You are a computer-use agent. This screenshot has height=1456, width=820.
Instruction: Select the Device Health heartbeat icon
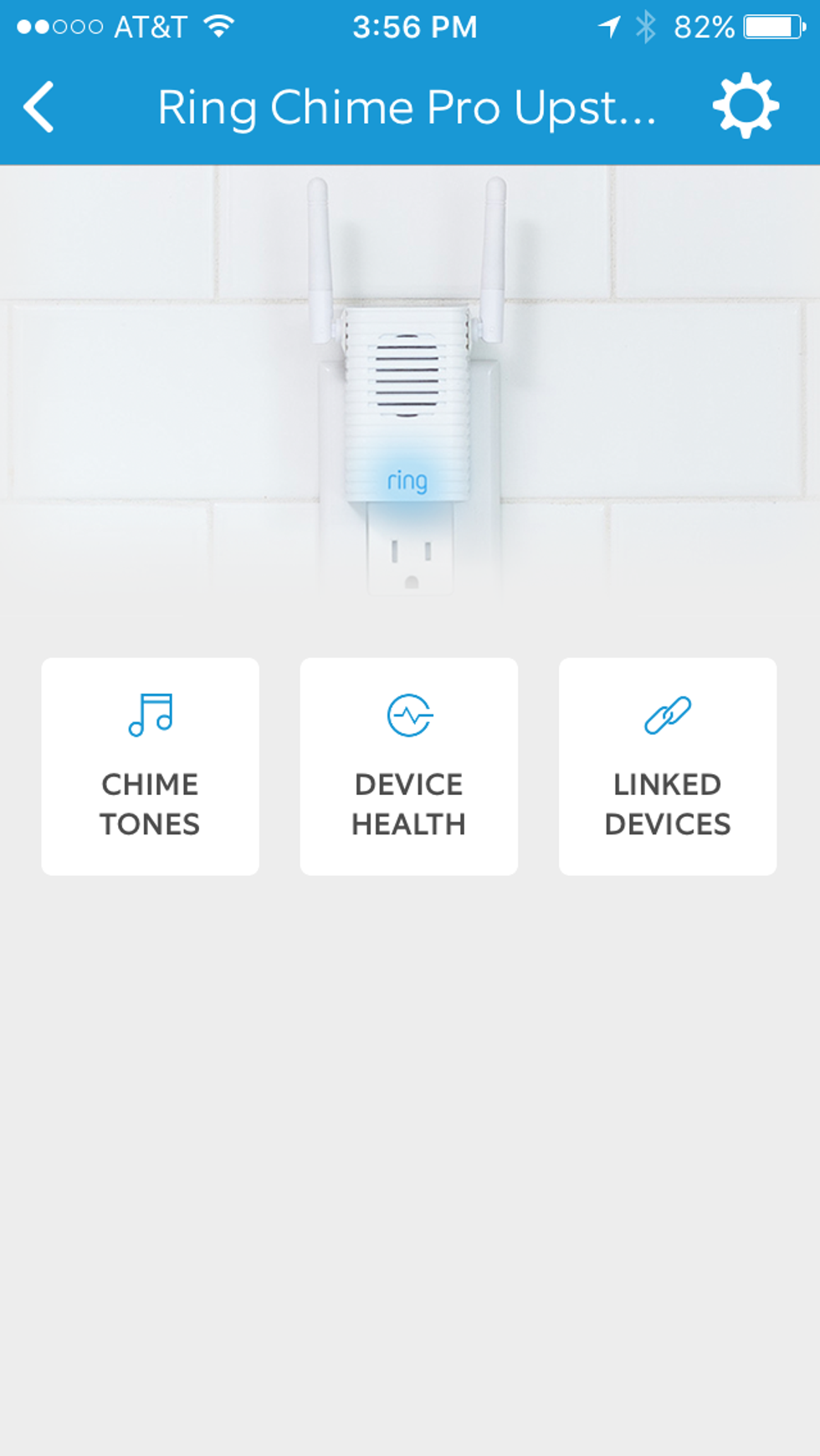pyautogui.click(x=409, y=715)
